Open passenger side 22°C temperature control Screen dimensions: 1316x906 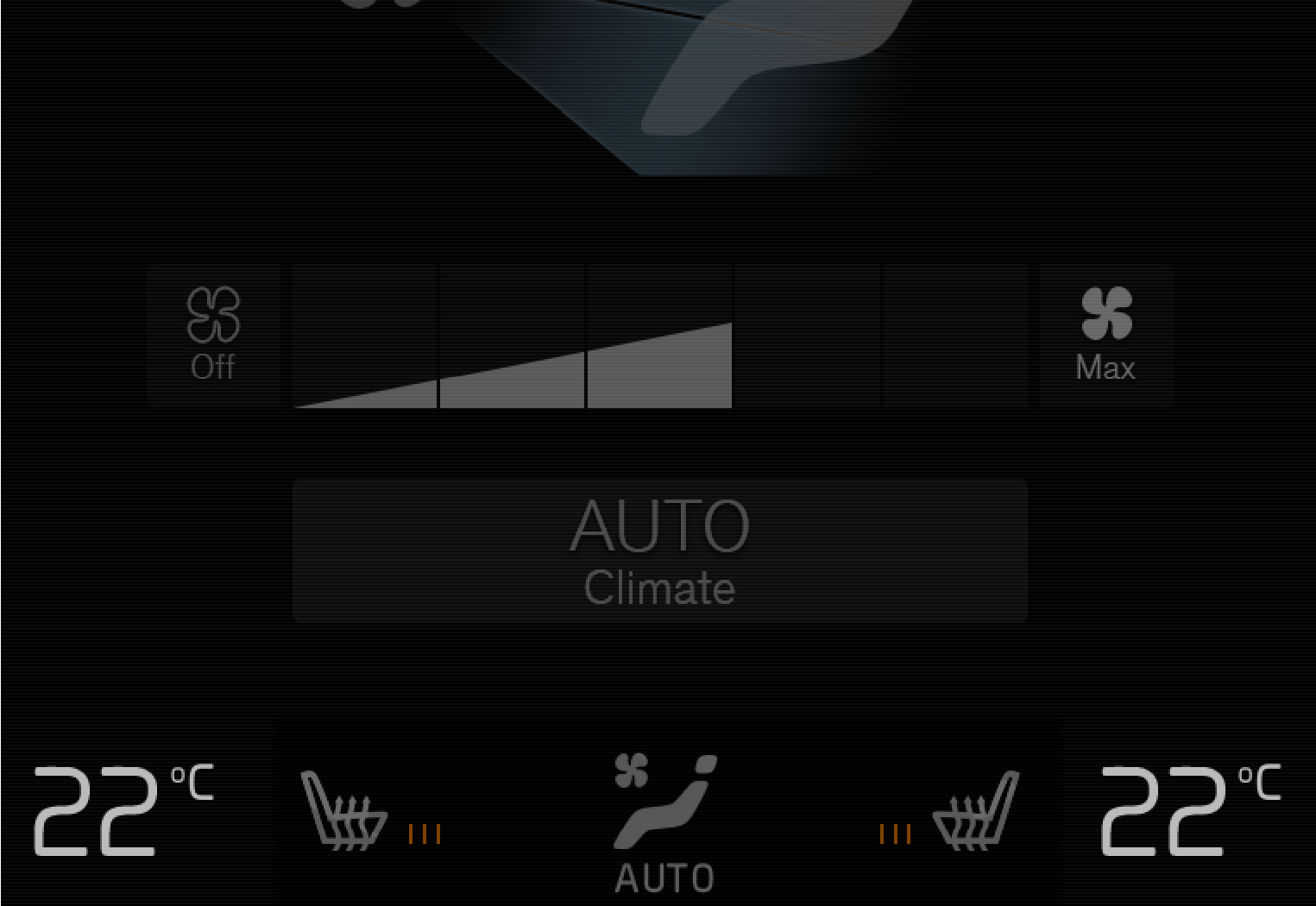click(1189, 811)
